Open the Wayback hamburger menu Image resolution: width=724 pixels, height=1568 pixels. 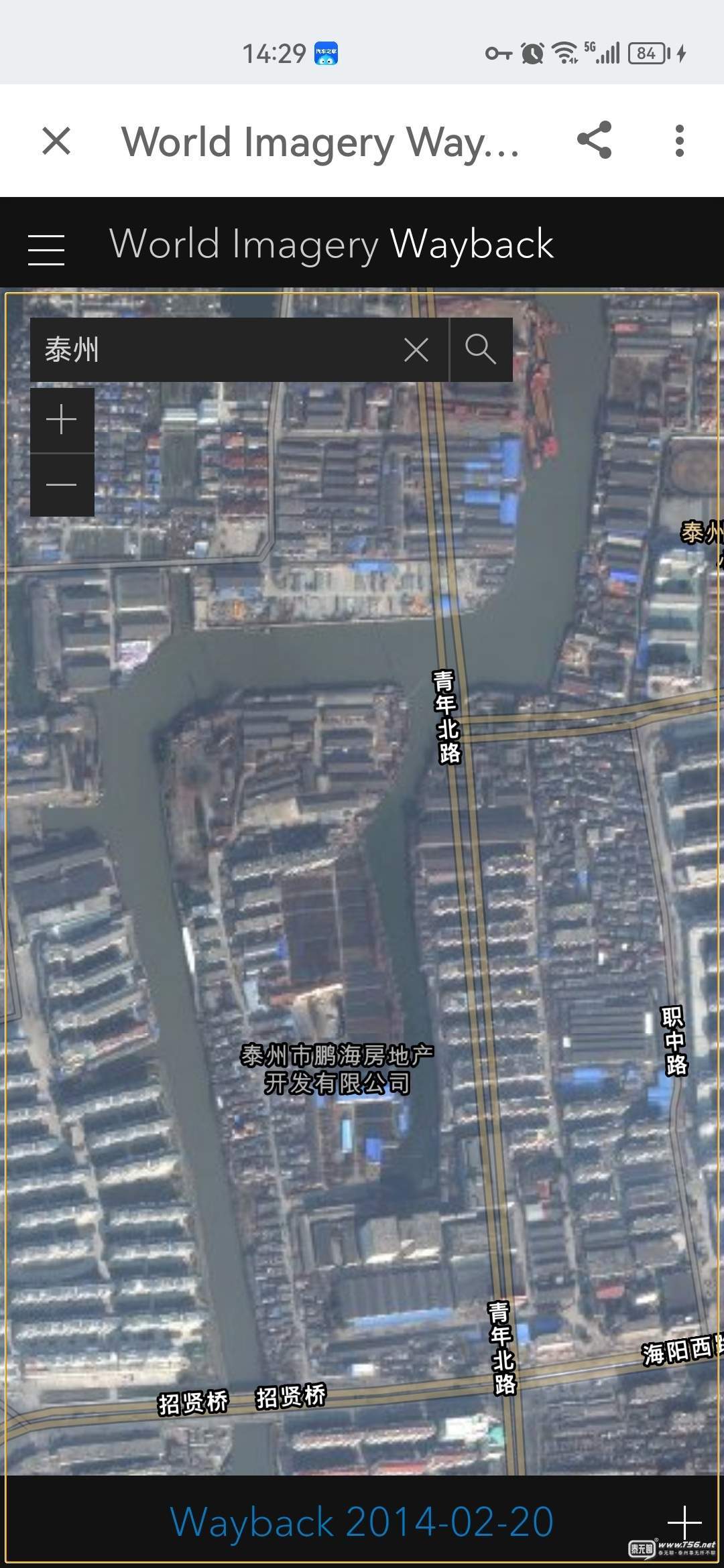(x=46, y=249)
